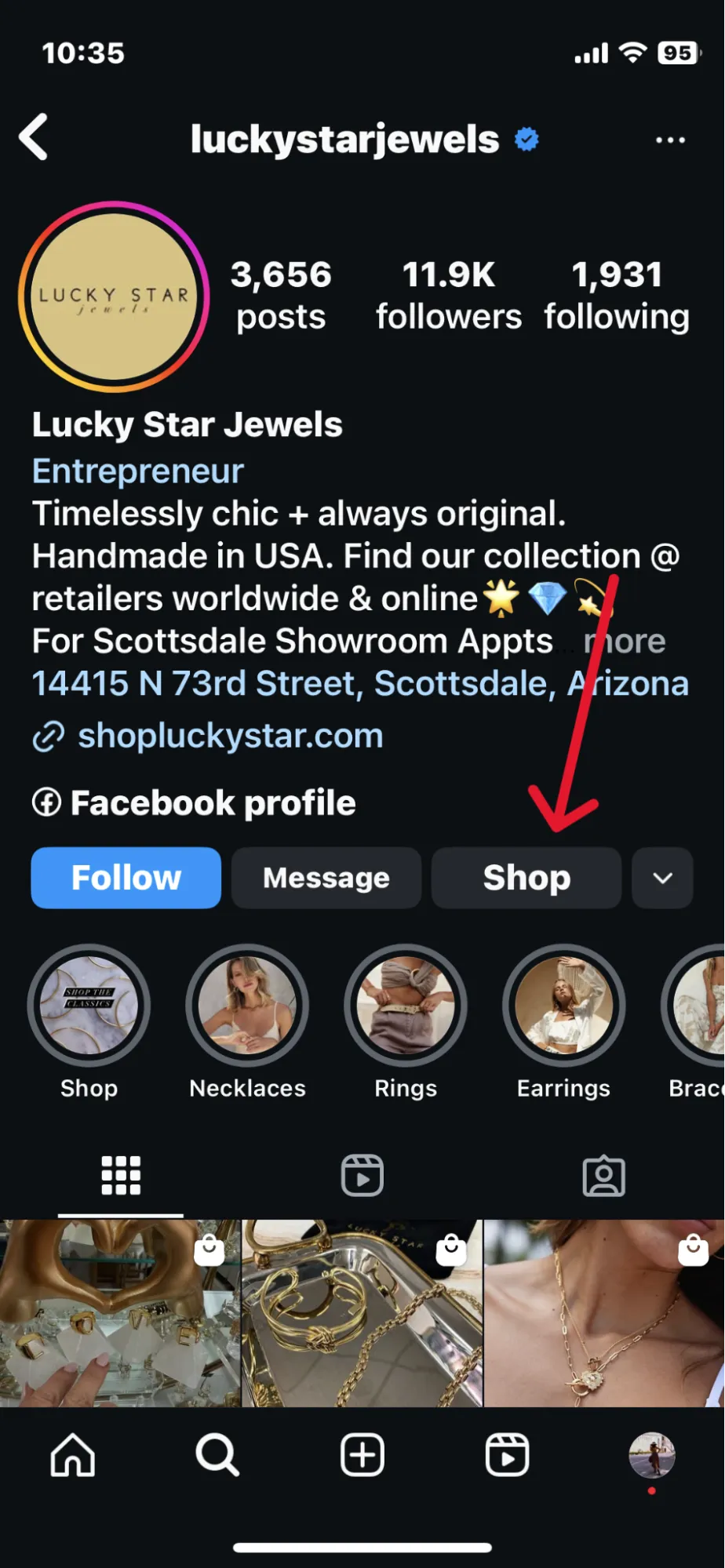Open the chevron dropdown next to Shop
The height and width of the screenshot is (1568, 725).
[x=662, y=878]
